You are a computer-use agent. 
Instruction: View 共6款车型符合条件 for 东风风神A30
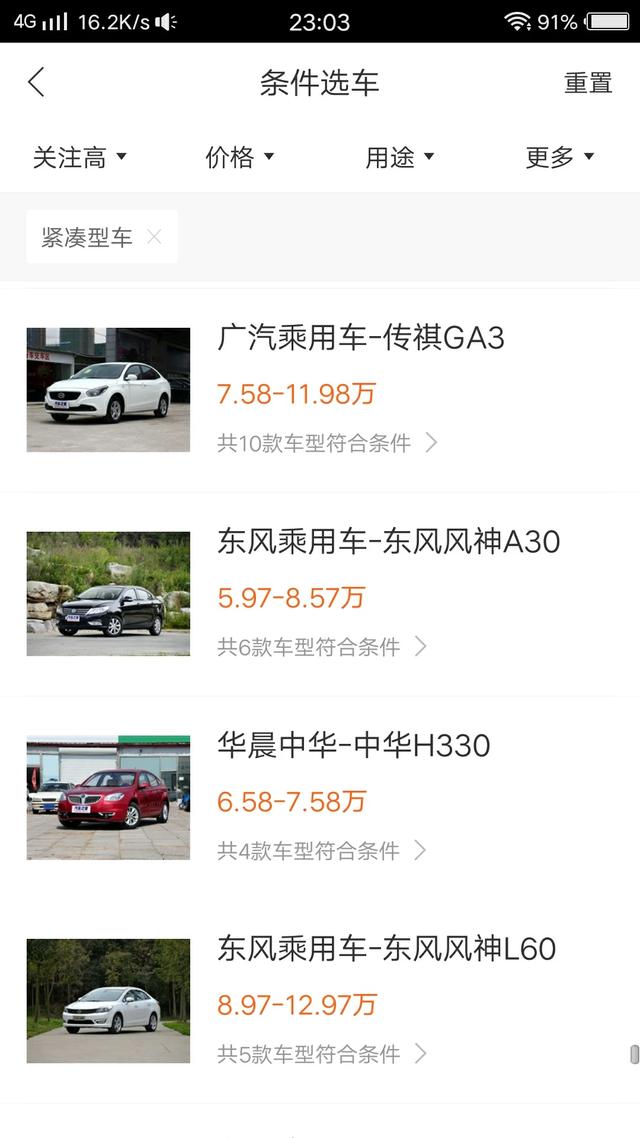[322, 647]
